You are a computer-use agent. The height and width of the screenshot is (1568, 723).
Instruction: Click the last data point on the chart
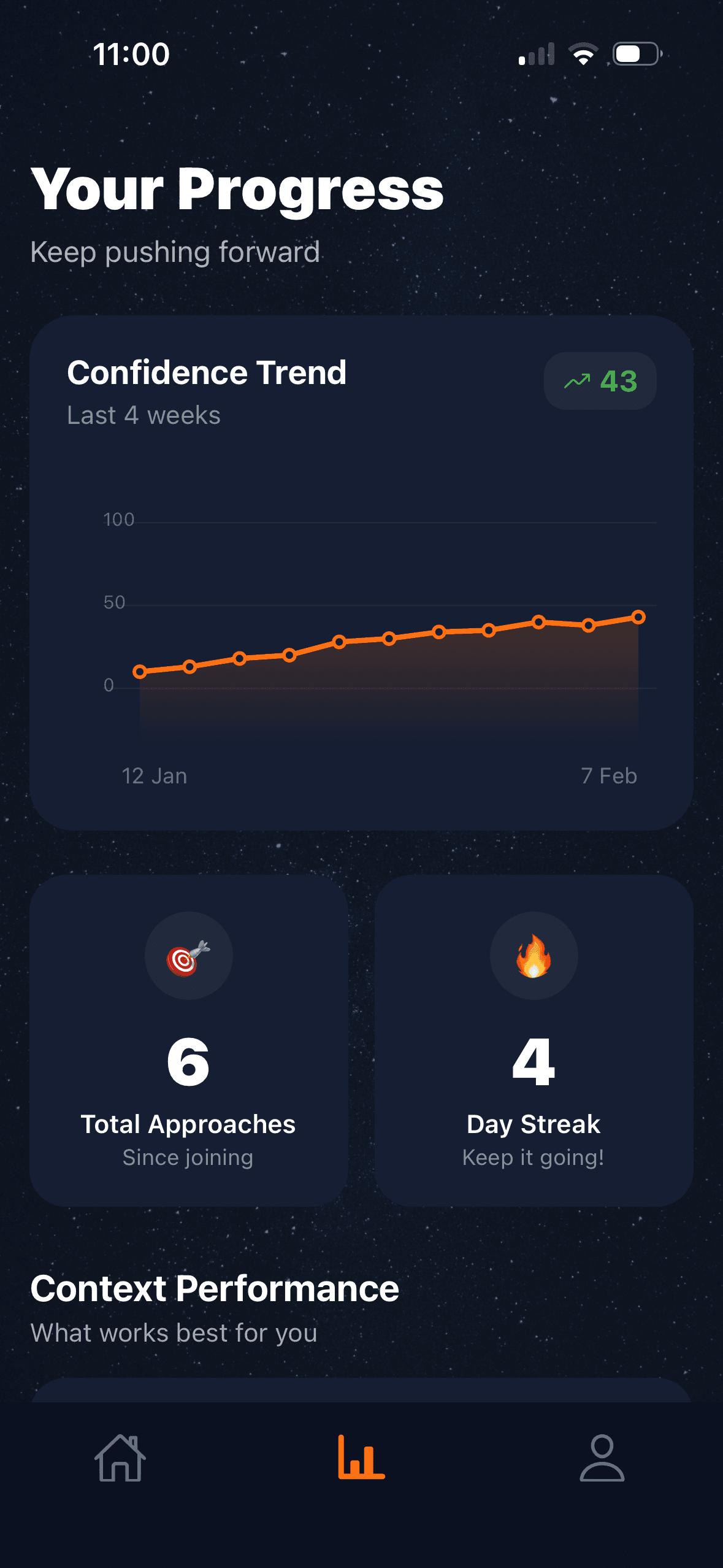(x=638, y=617)
